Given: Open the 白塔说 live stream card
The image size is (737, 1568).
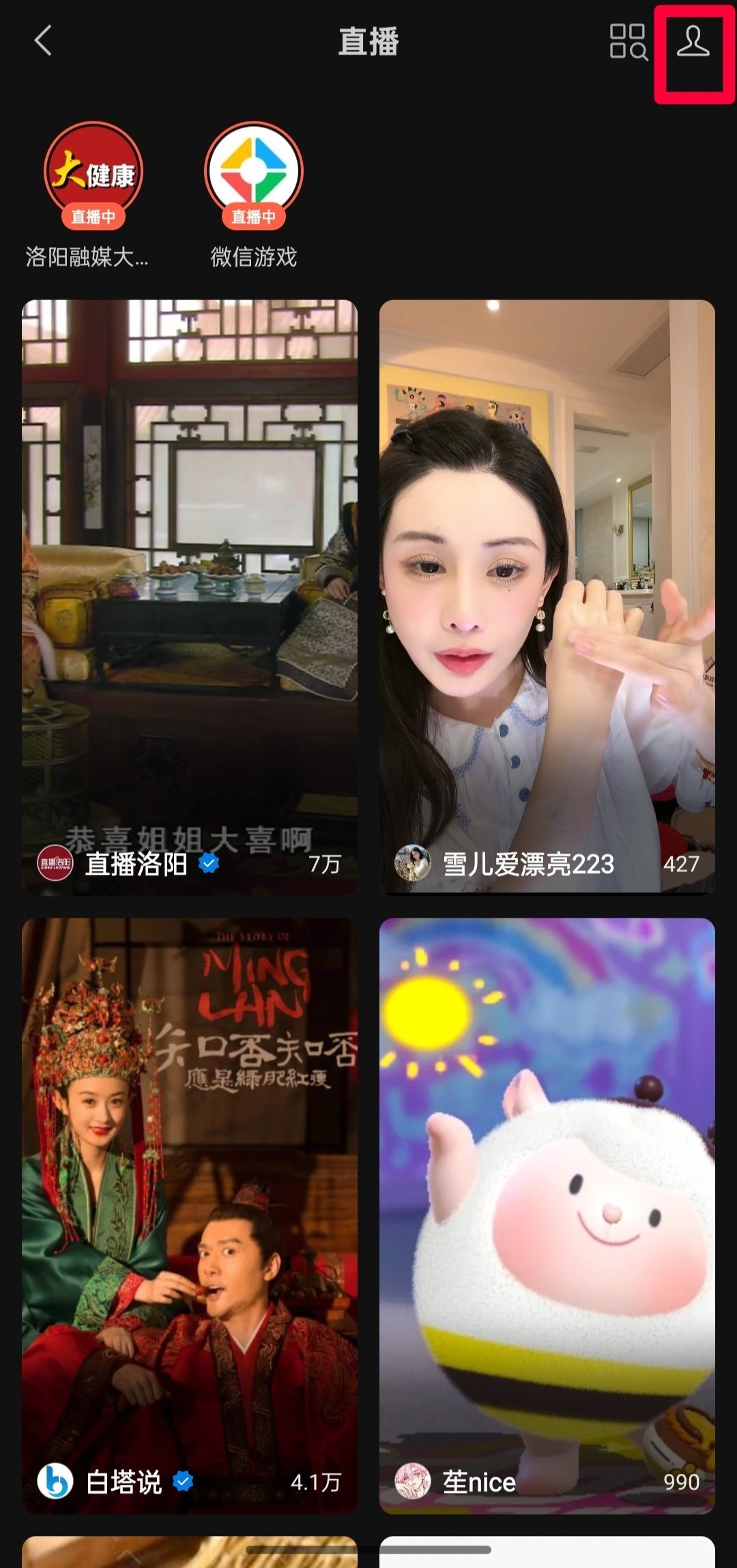Looking at the screenshot, I should coord(190,1215).
